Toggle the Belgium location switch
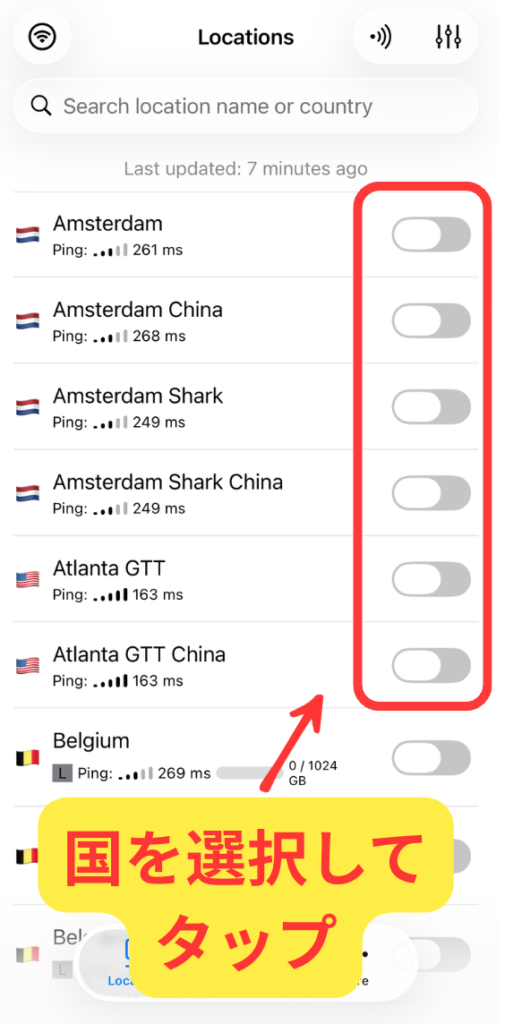The width and height of the screenshot is (505, 1024). [x=431, y=758]
